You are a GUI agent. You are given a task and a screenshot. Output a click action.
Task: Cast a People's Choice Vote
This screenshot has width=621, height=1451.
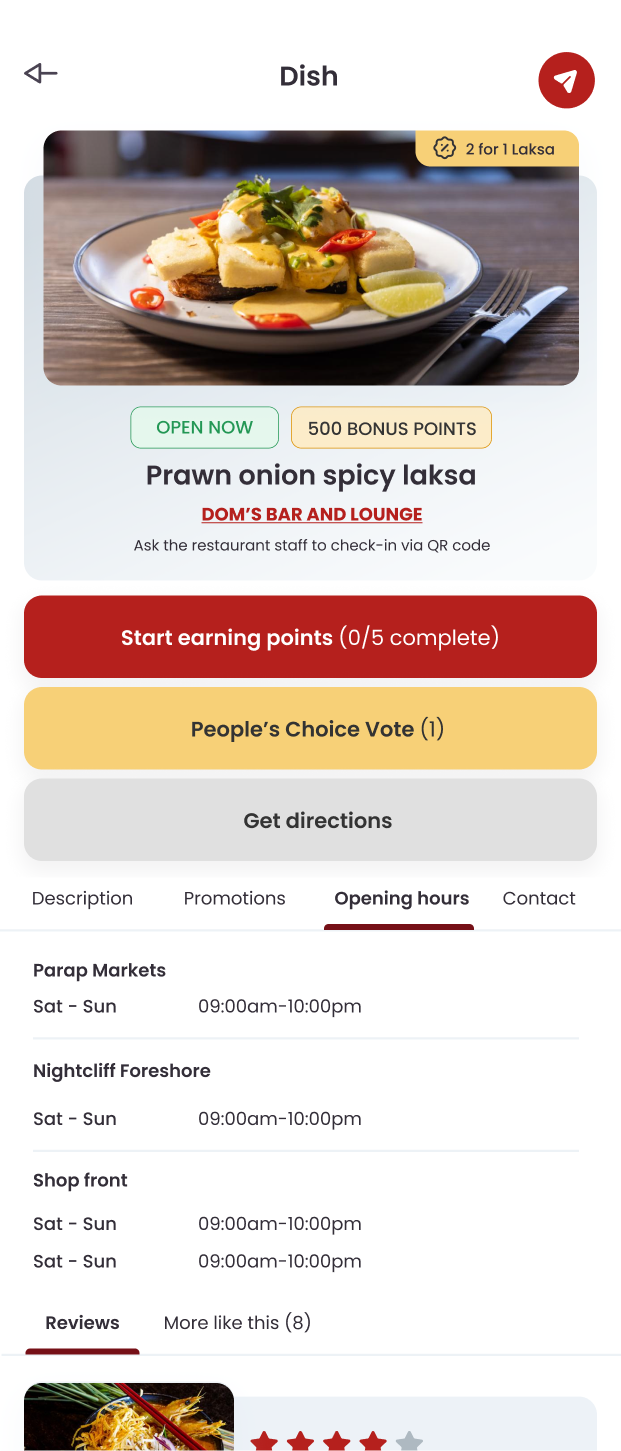tap(310, 729)
